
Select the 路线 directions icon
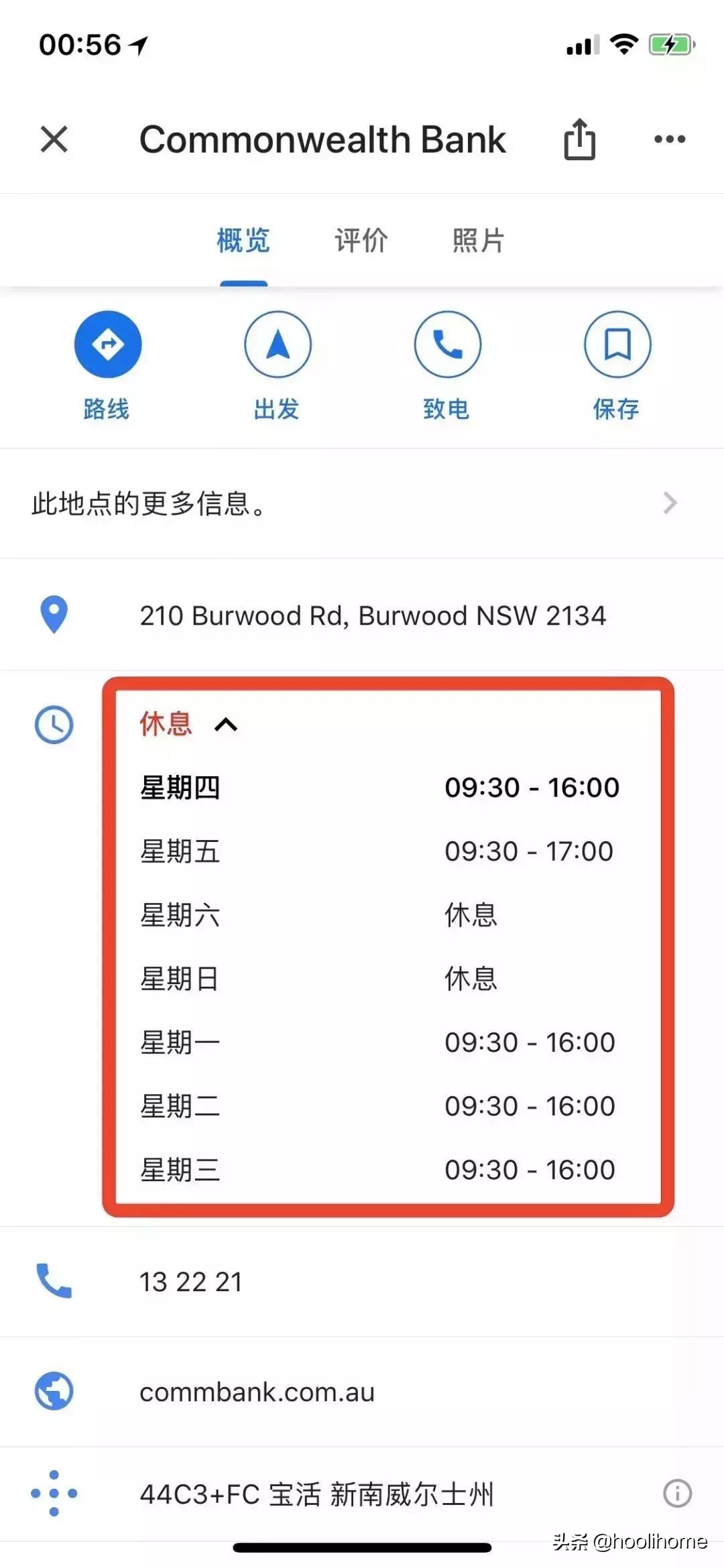107,344
